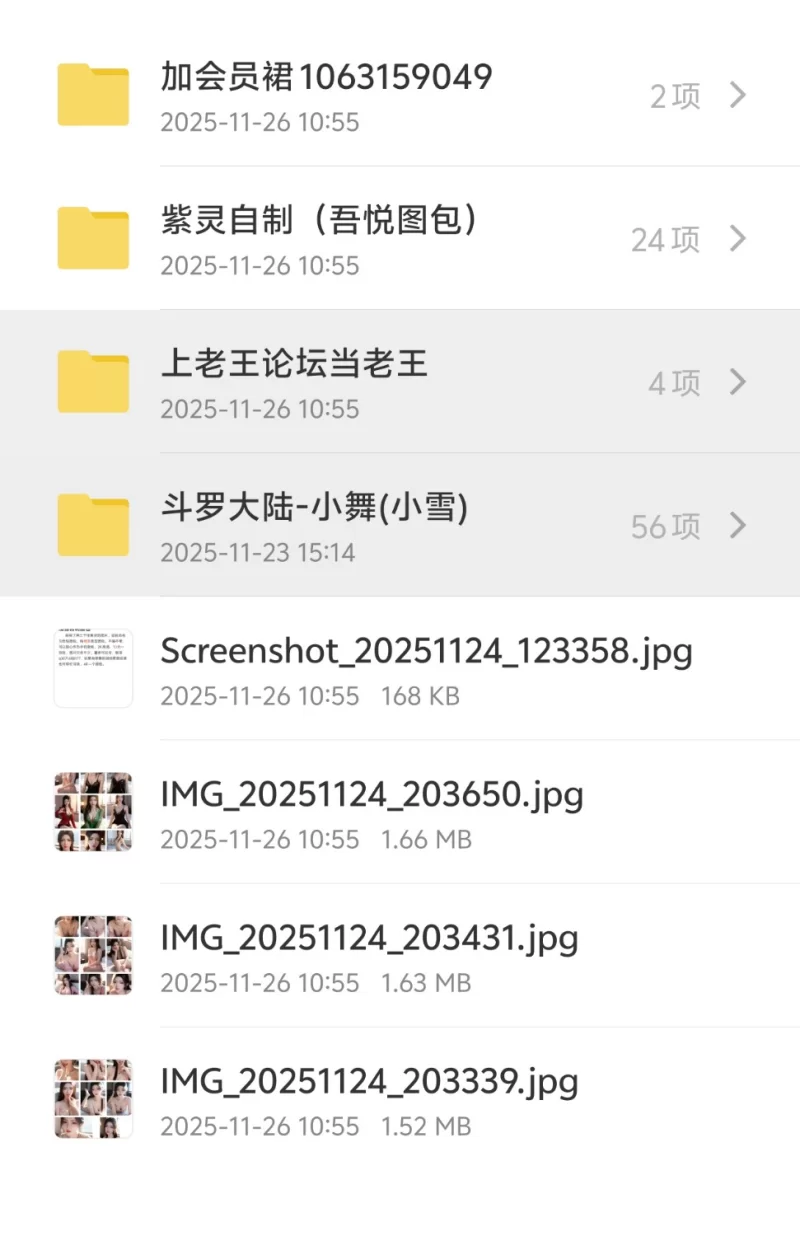Open the file IMG_20251124_203339.jpg
800x1236 pixels.
(369, 1098)
